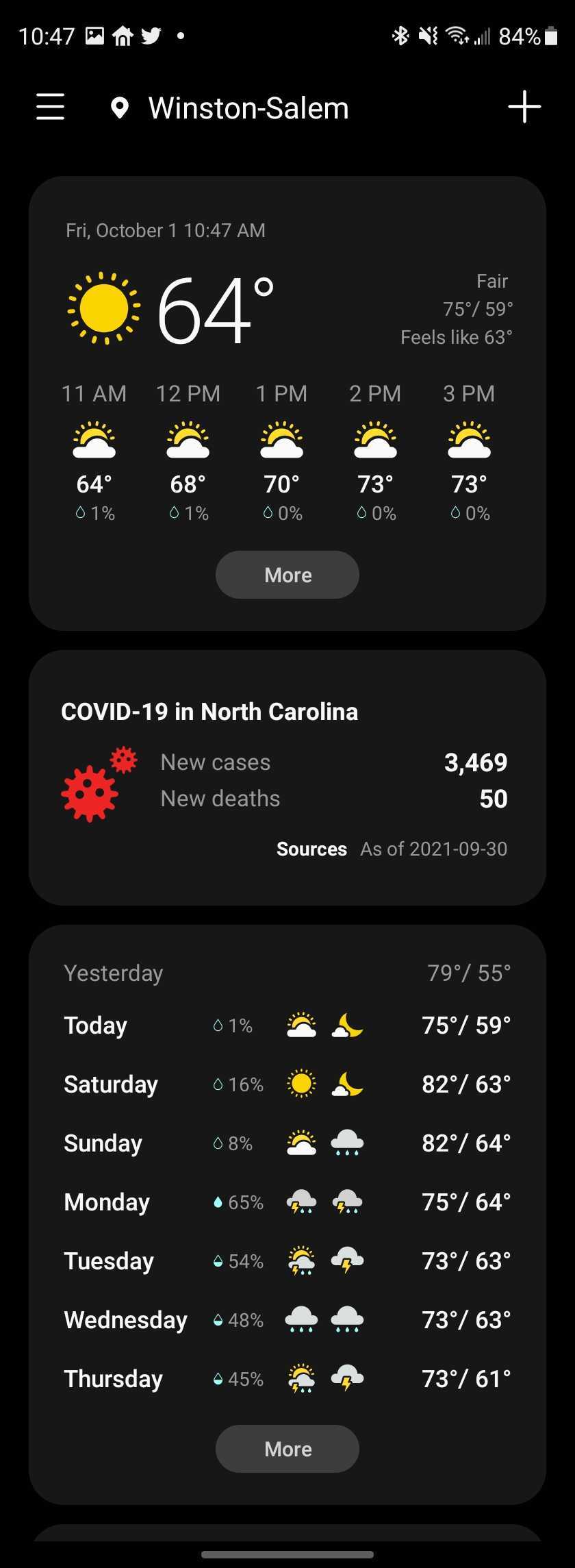Open Saturday's forecast row
Image resolution: width=575 pixels, height=1568 pixels.
coord(287,1084)
